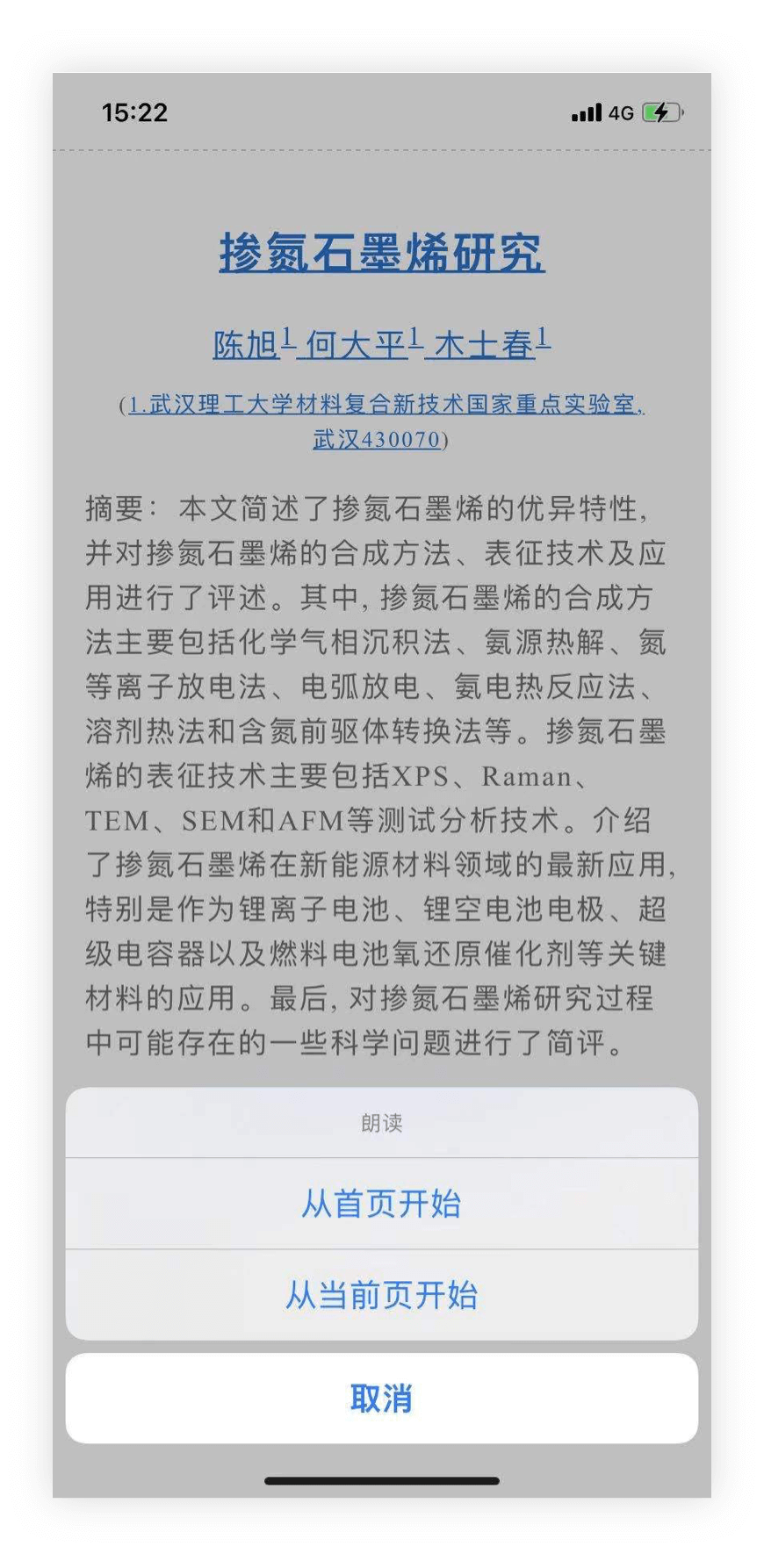Viewport: 764px width, 1568px height.
Task: Choose 从当前页开始 to read from current page
Action: click(381, 1294)
